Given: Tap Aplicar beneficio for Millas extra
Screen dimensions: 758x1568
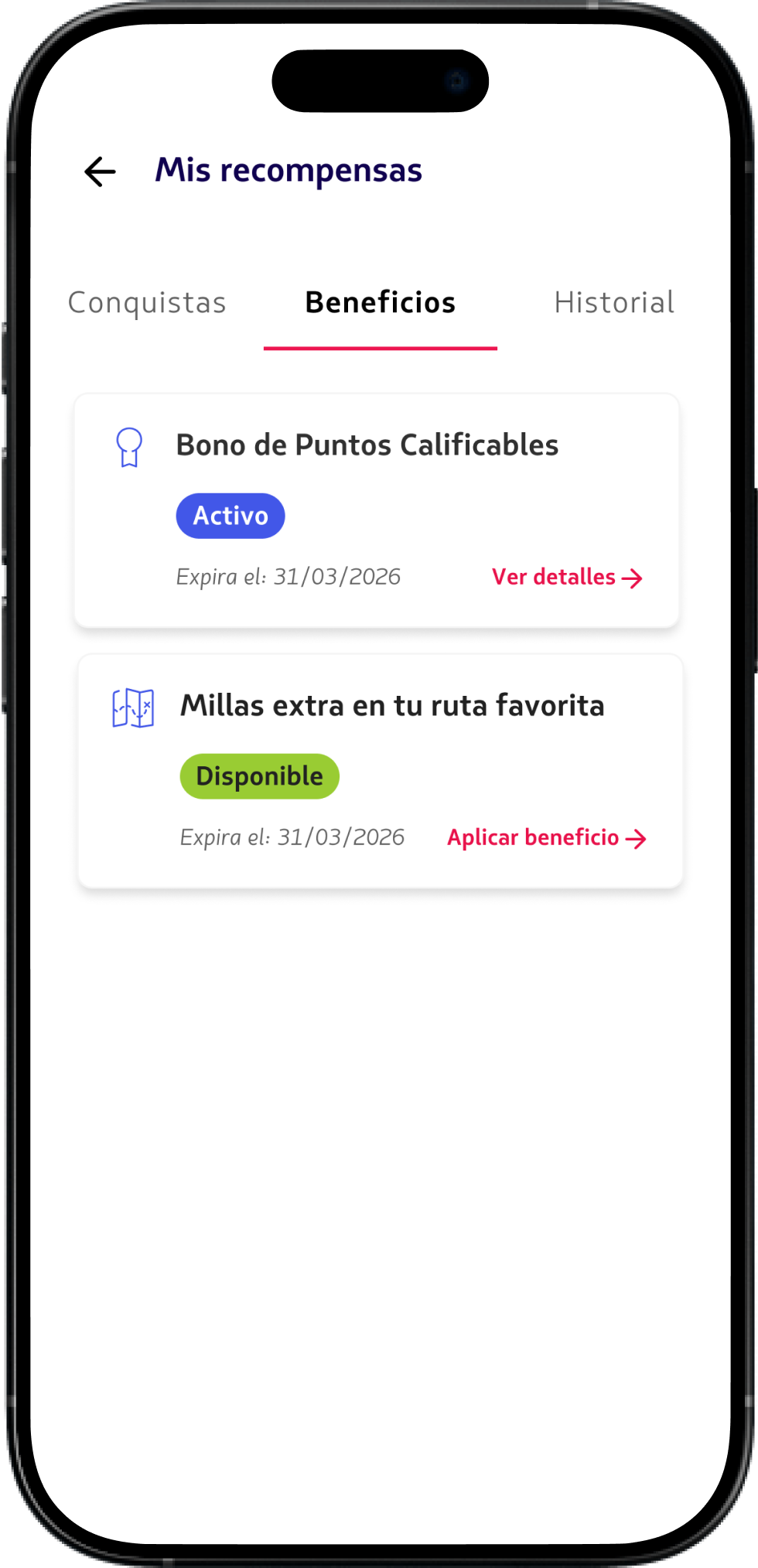Looking at the screenshot, I should pos(533,837).
